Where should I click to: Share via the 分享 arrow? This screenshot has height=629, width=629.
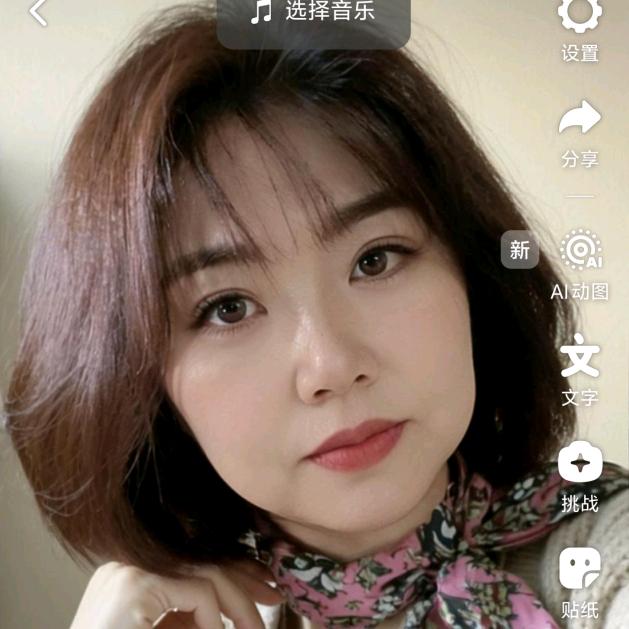coord(579,120)
